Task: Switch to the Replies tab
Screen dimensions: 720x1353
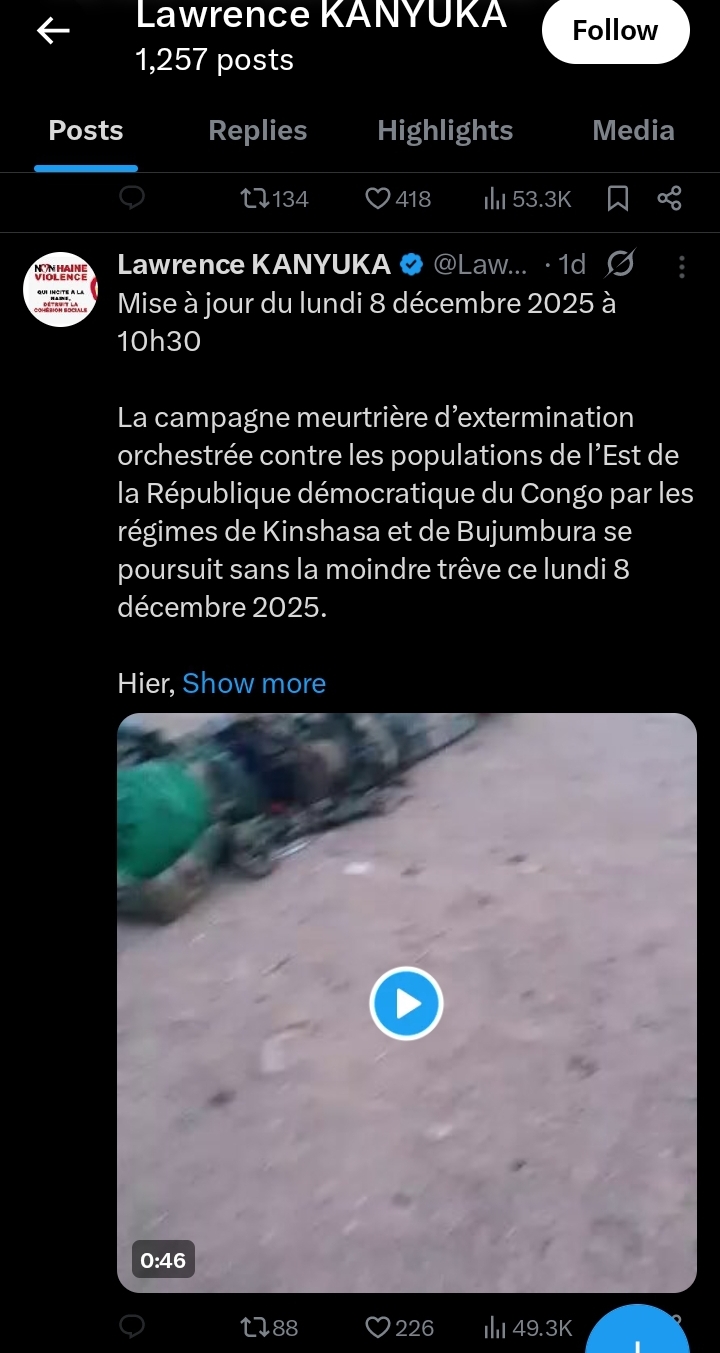Action: [x=257, y=131]
